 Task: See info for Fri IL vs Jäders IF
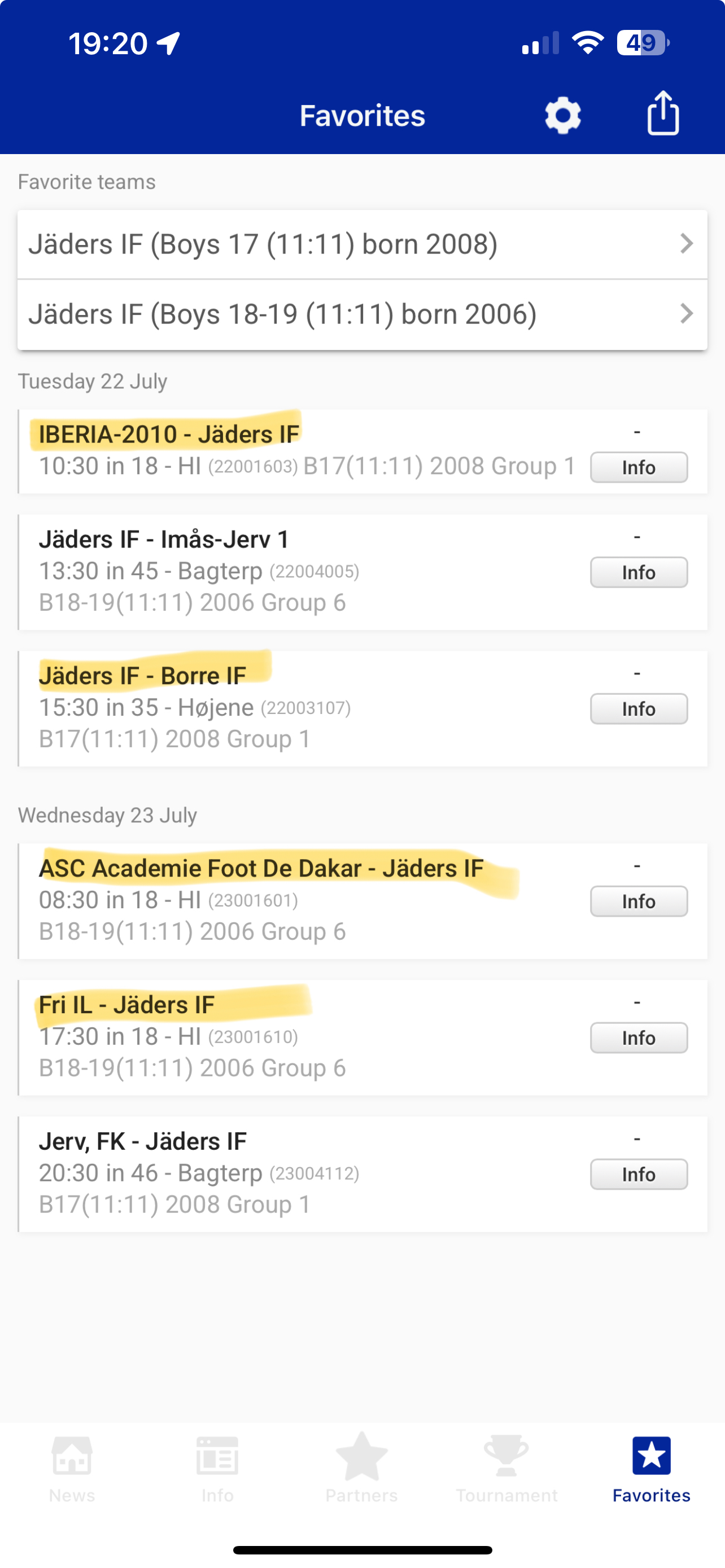(639, 1037)
